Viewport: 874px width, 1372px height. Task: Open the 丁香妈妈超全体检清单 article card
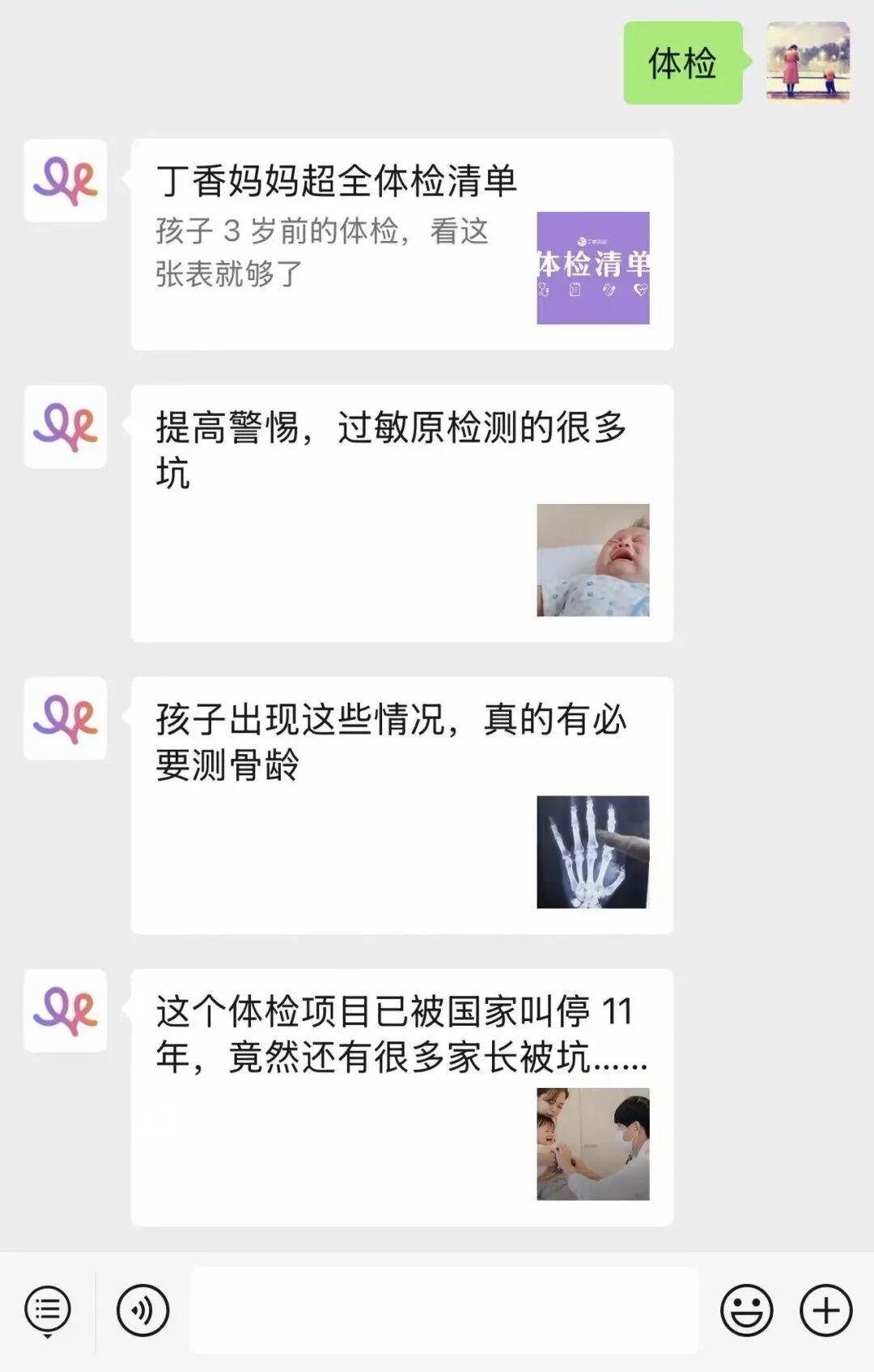(x=401, y=244)
